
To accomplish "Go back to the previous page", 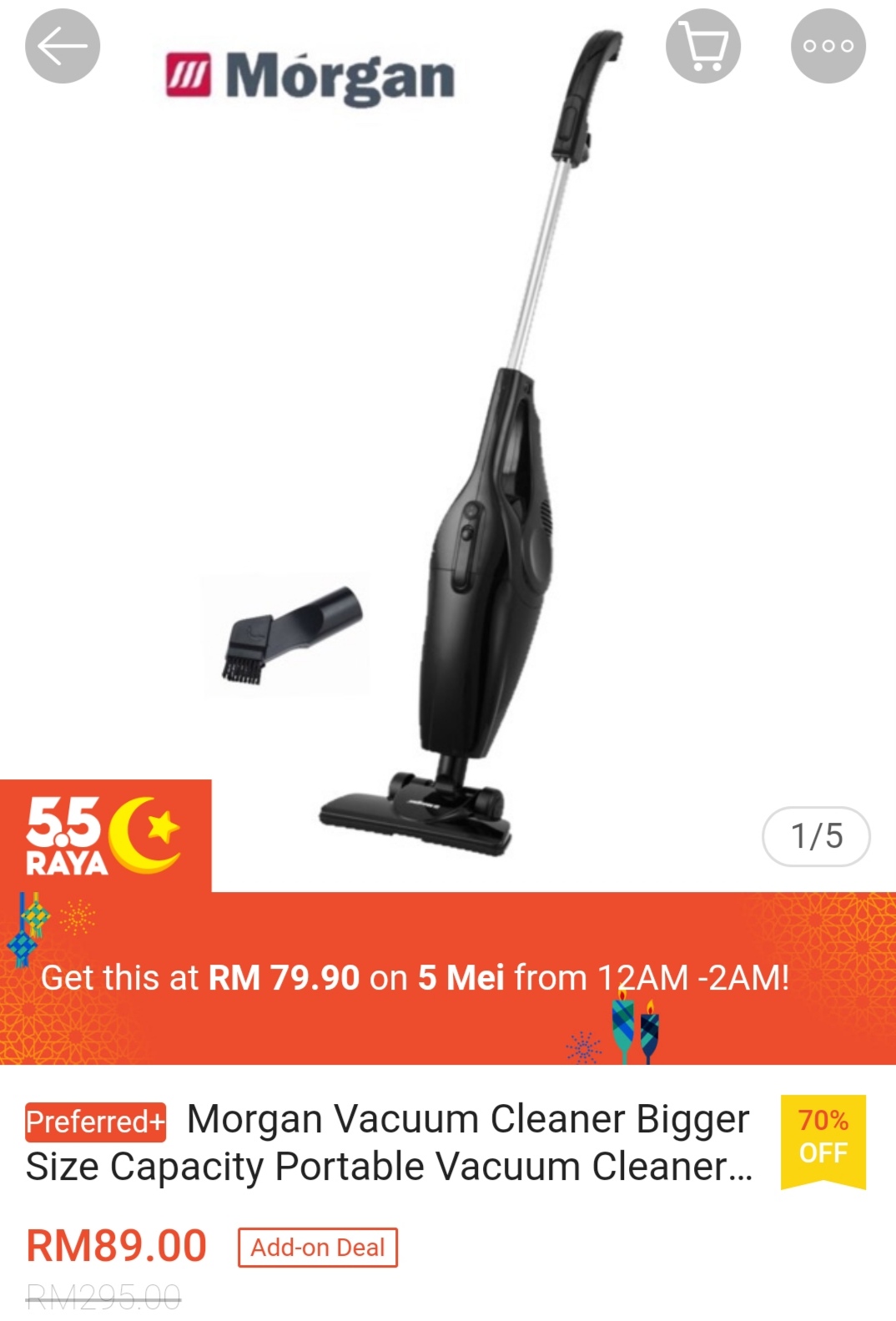I will pyautogui.click(x=63, y=46).
